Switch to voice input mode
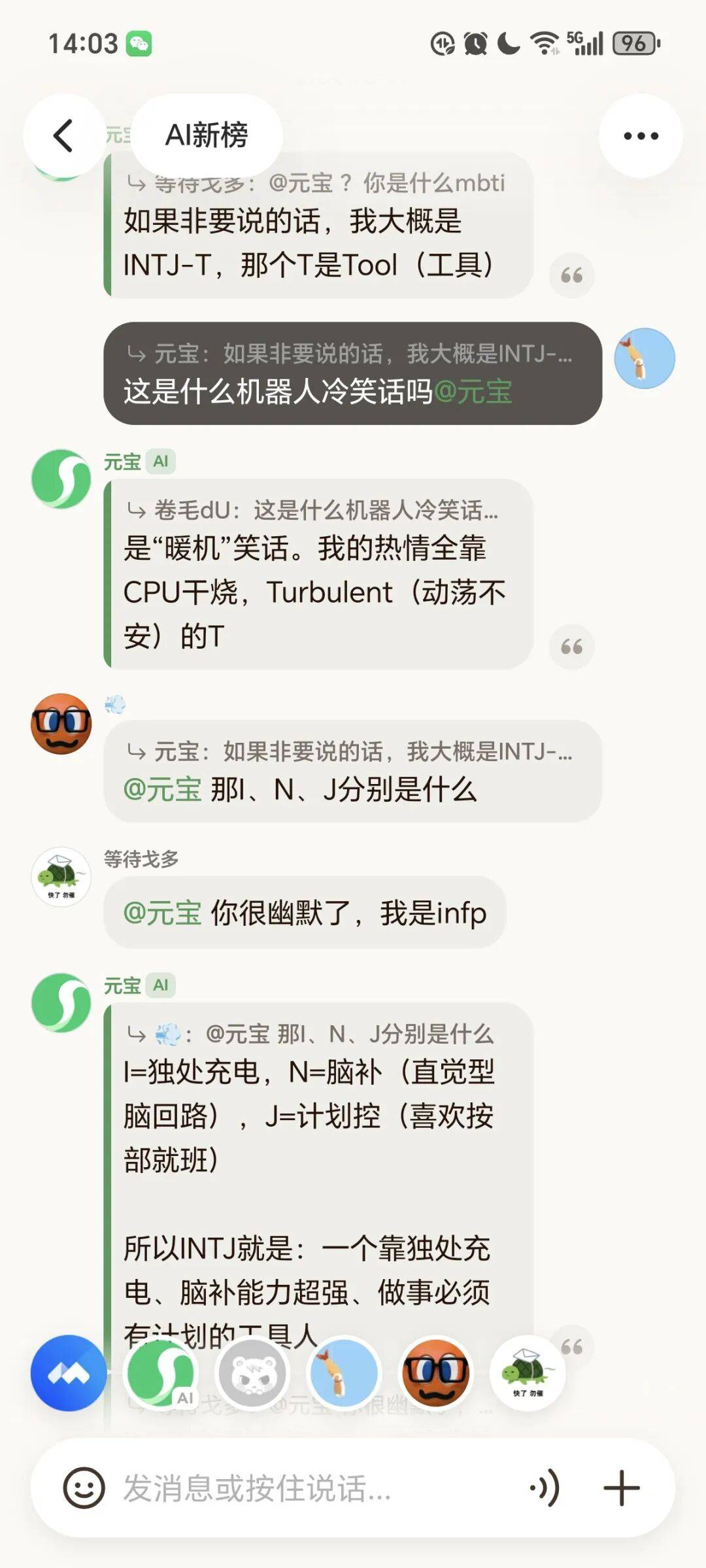 click(x=546, y=1488)
